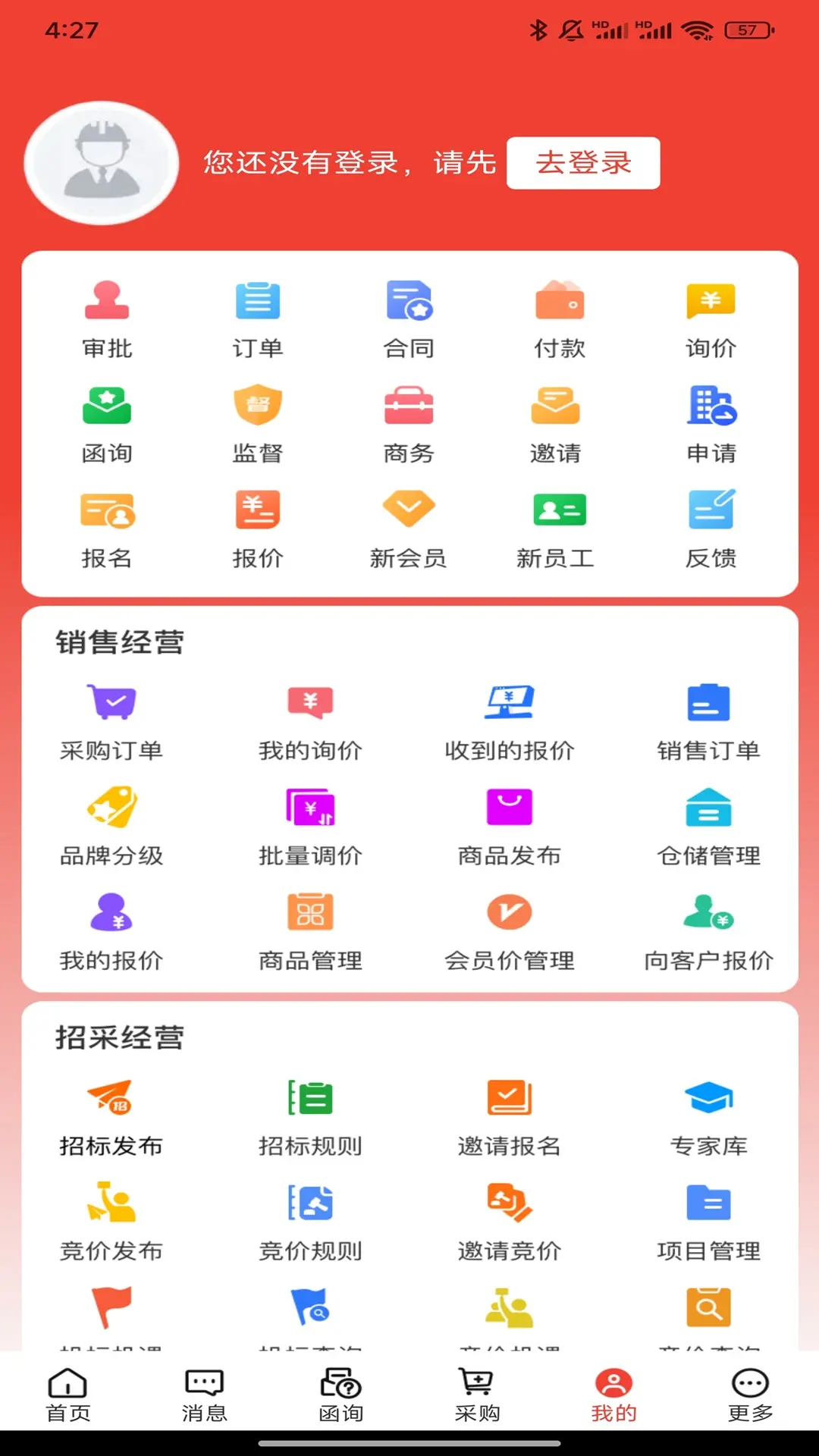Open 付款 payments

[560, 320]
